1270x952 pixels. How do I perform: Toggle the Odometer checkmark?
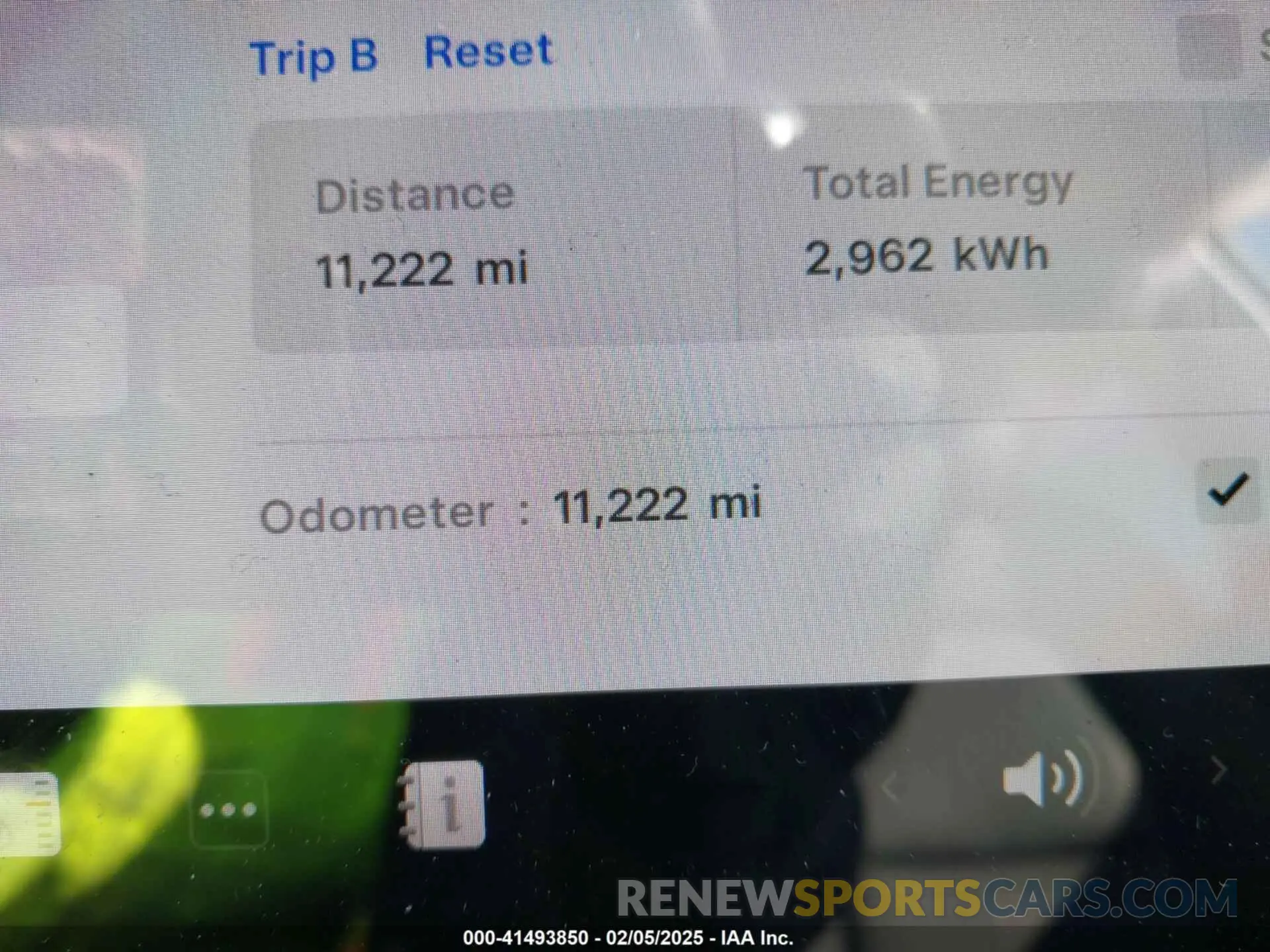pos(1228,491)
